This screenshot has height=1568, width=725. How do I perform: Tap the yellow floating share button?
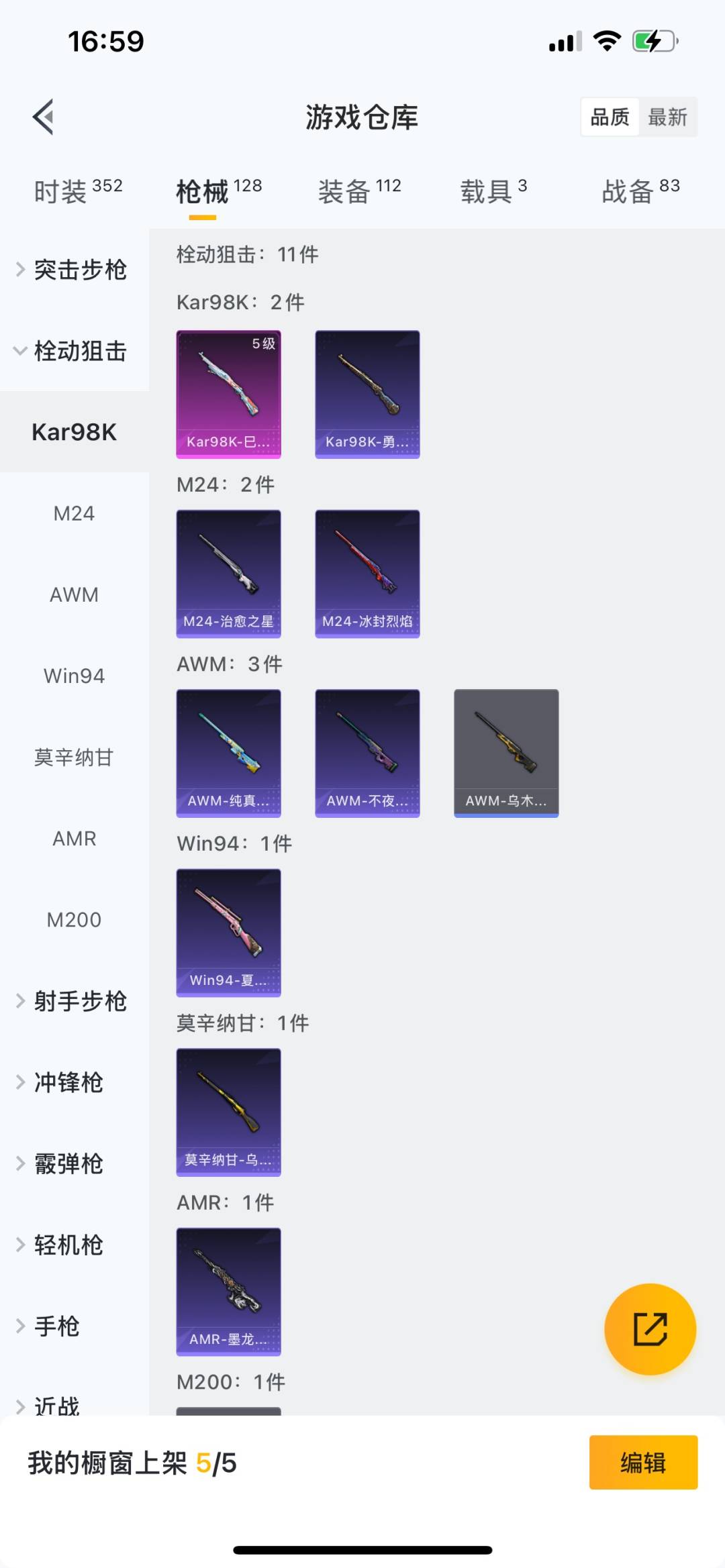tap(650, 1329)
